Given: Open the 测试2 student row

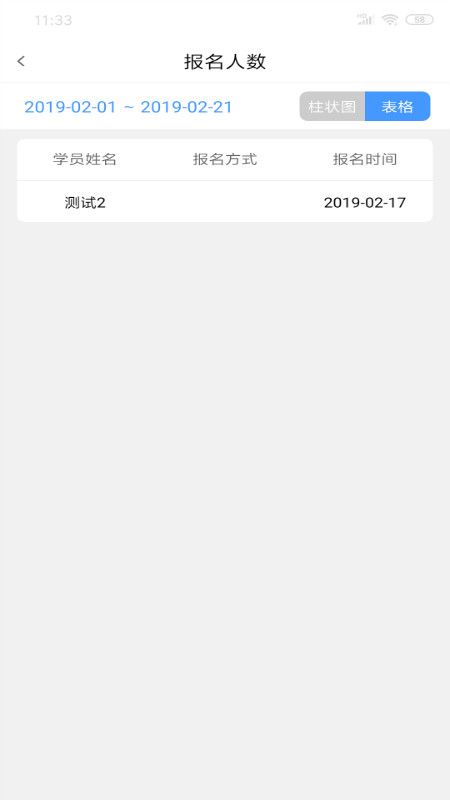Looking at the screenshot, I should [225, 202].
